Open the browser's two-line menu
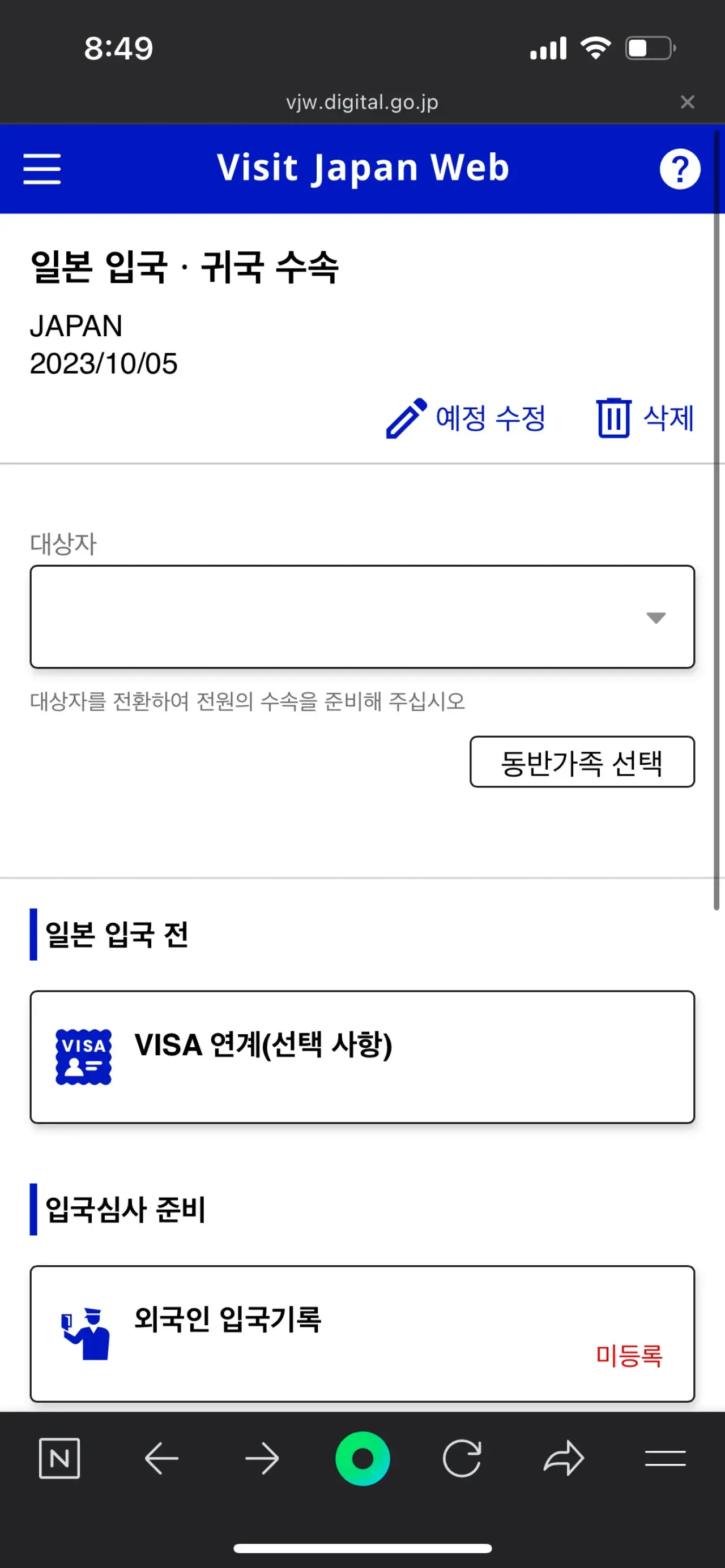Image resolution: width=725 pixels, height=1568 pixels. coord(666,1458)
